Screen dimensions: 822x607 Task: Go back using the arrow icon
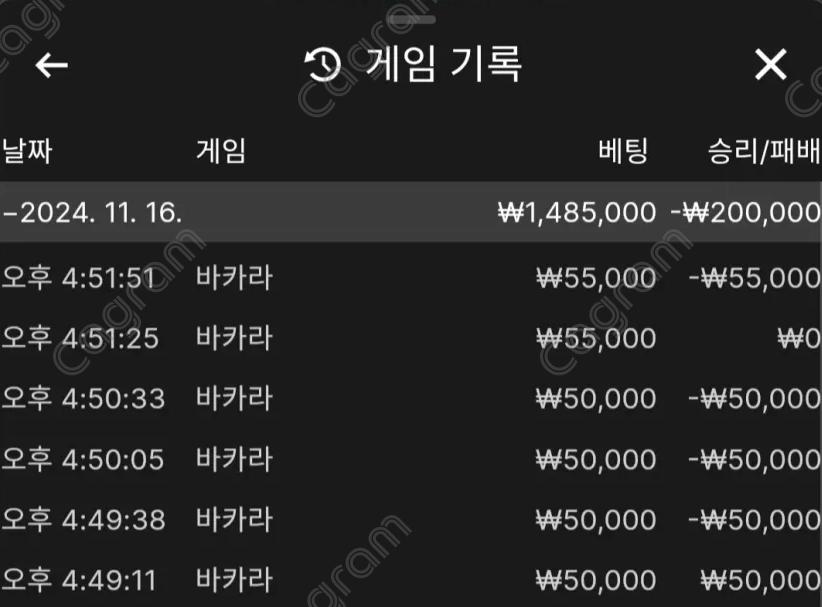51,66
